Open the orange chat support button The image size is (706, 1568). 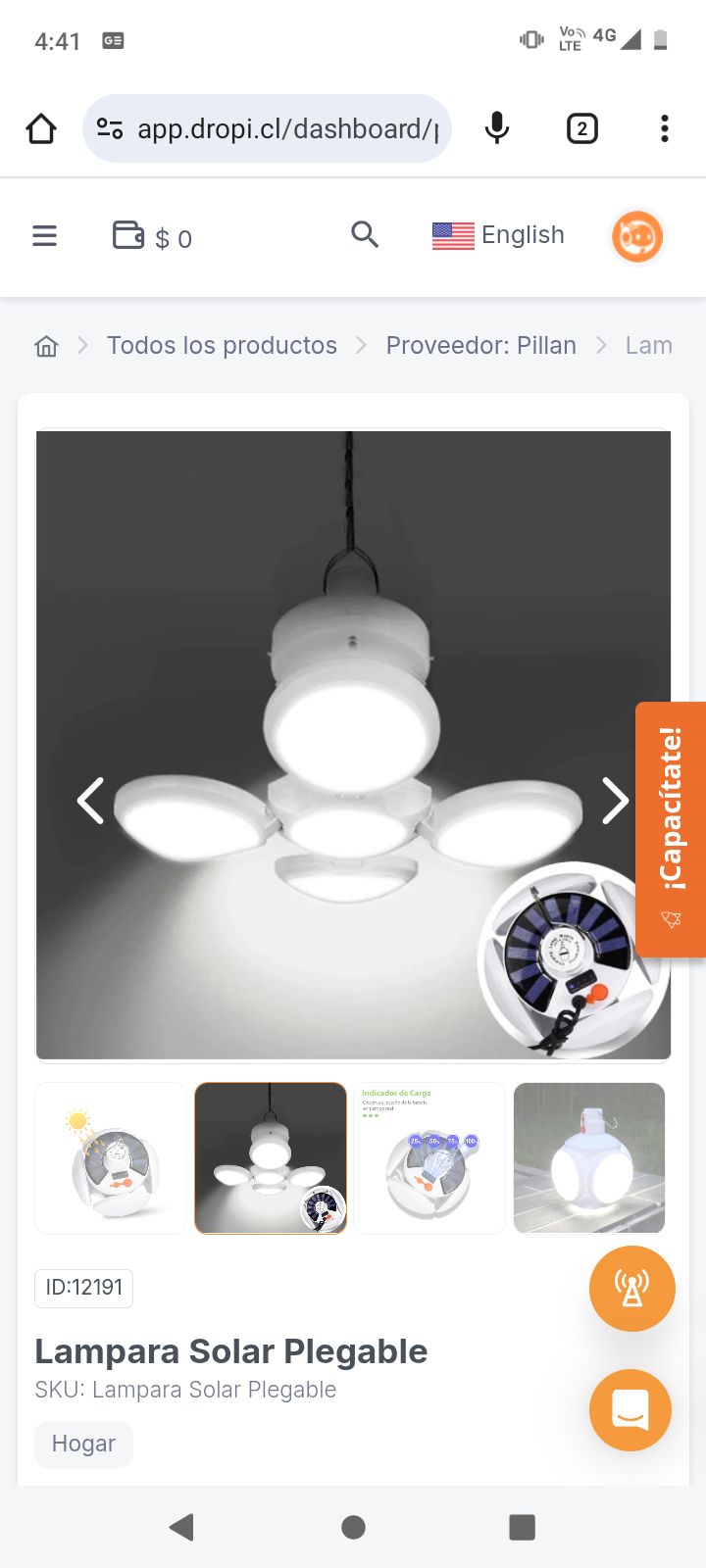point(630,1410)
